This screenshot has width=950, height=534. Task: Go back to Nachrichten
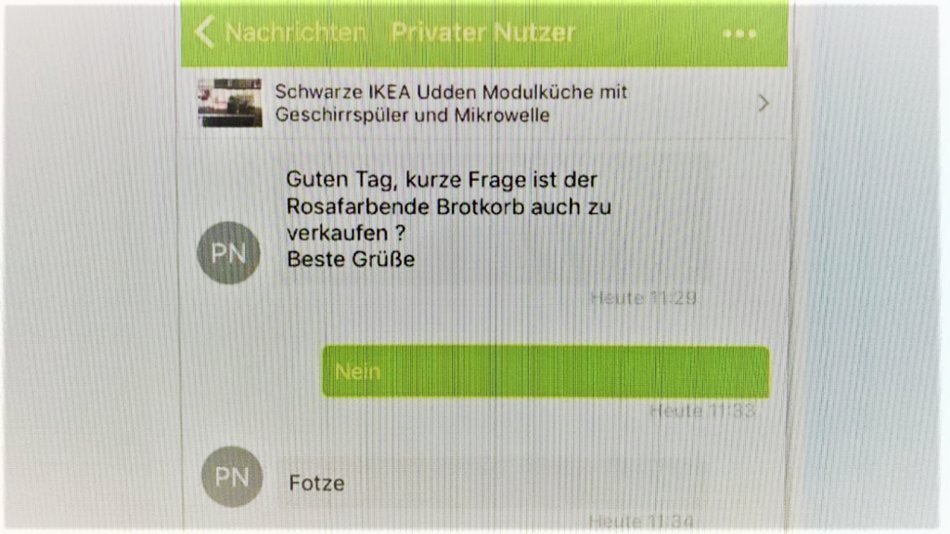(279, 32)
